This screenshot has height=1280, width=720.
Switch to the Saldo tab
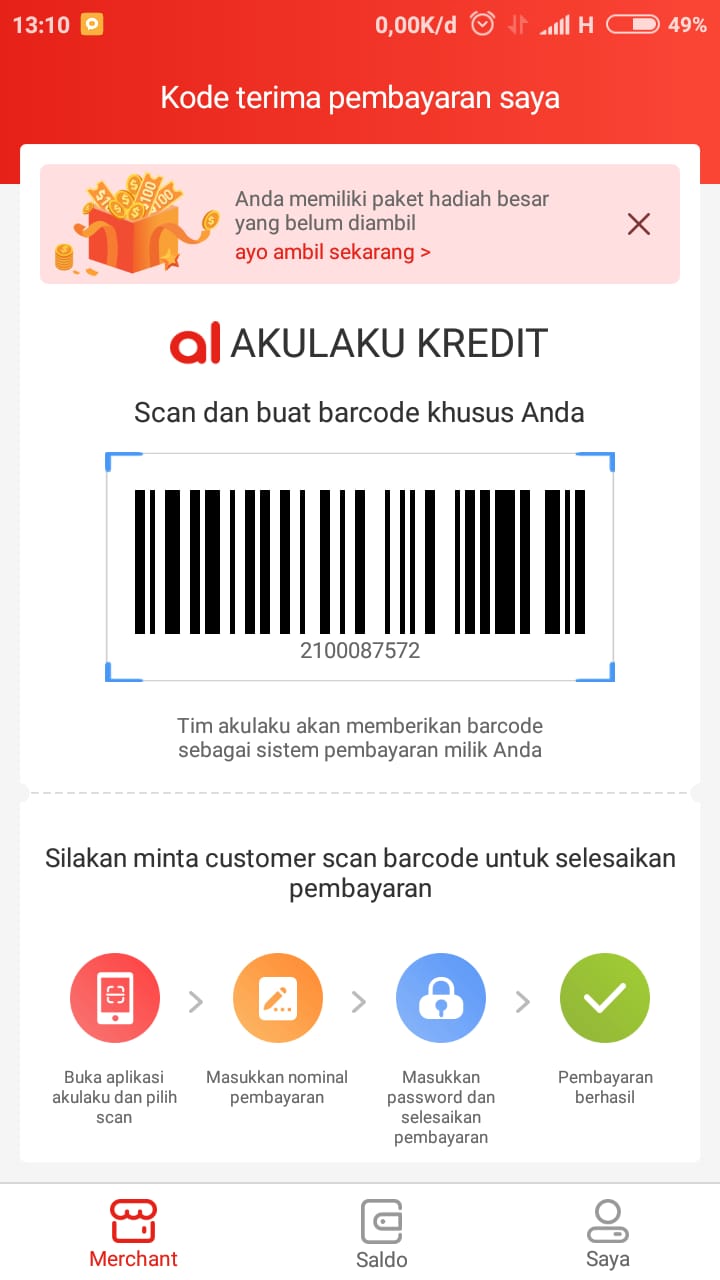coord(381,1230)
